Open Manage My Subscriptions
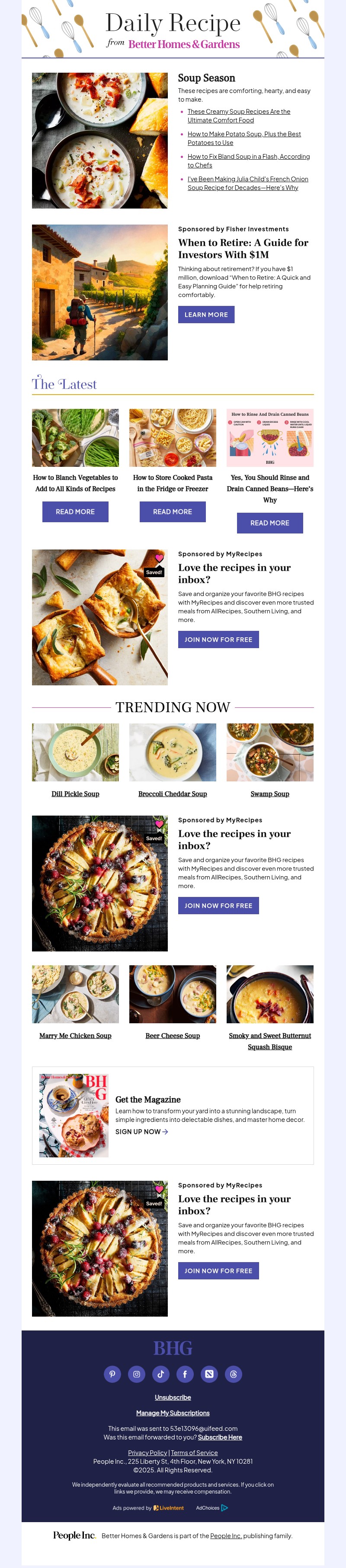Viewport: 346px width, 1568px height. click(x=173, y=1413)
